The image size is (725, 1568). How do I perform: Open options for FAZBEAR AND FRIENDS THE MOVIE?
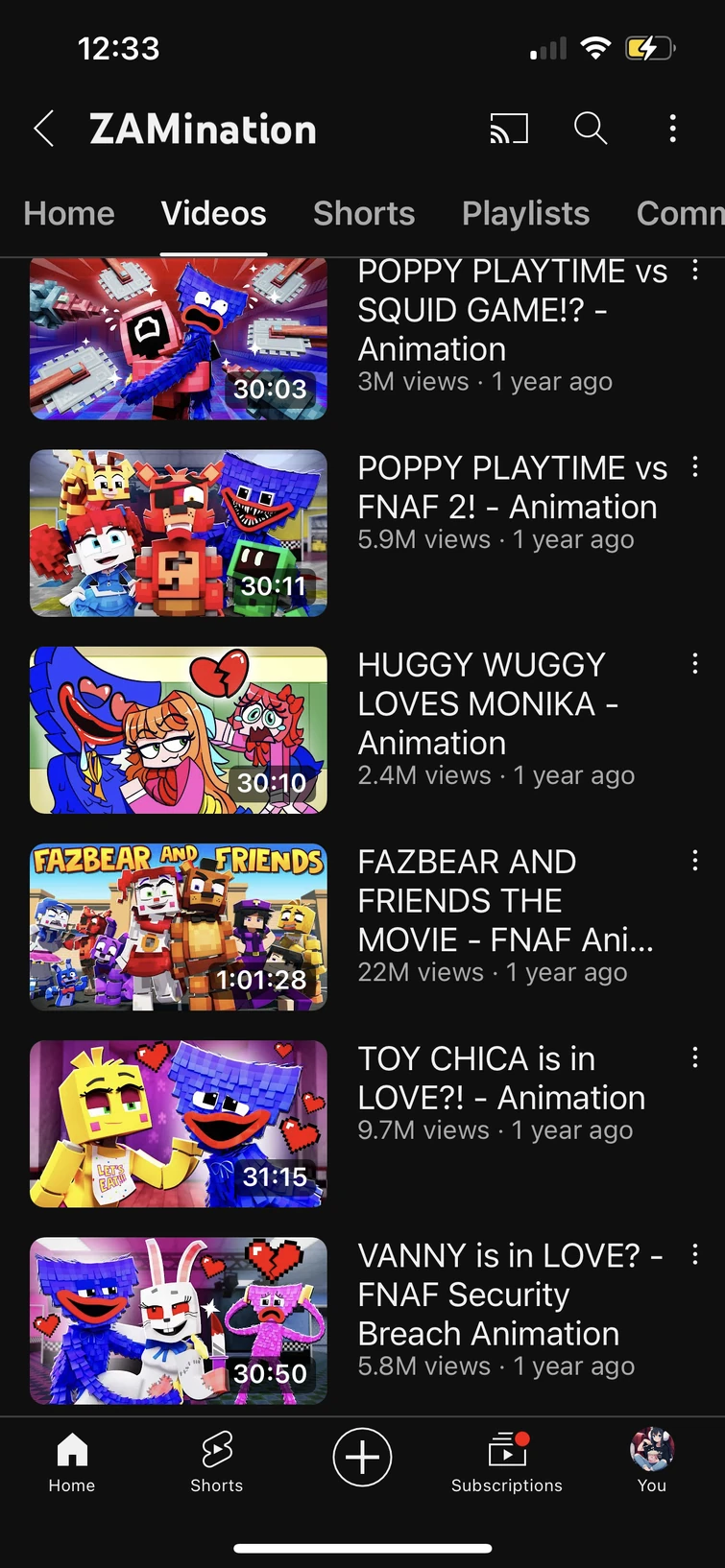click(x=694, y=862)
